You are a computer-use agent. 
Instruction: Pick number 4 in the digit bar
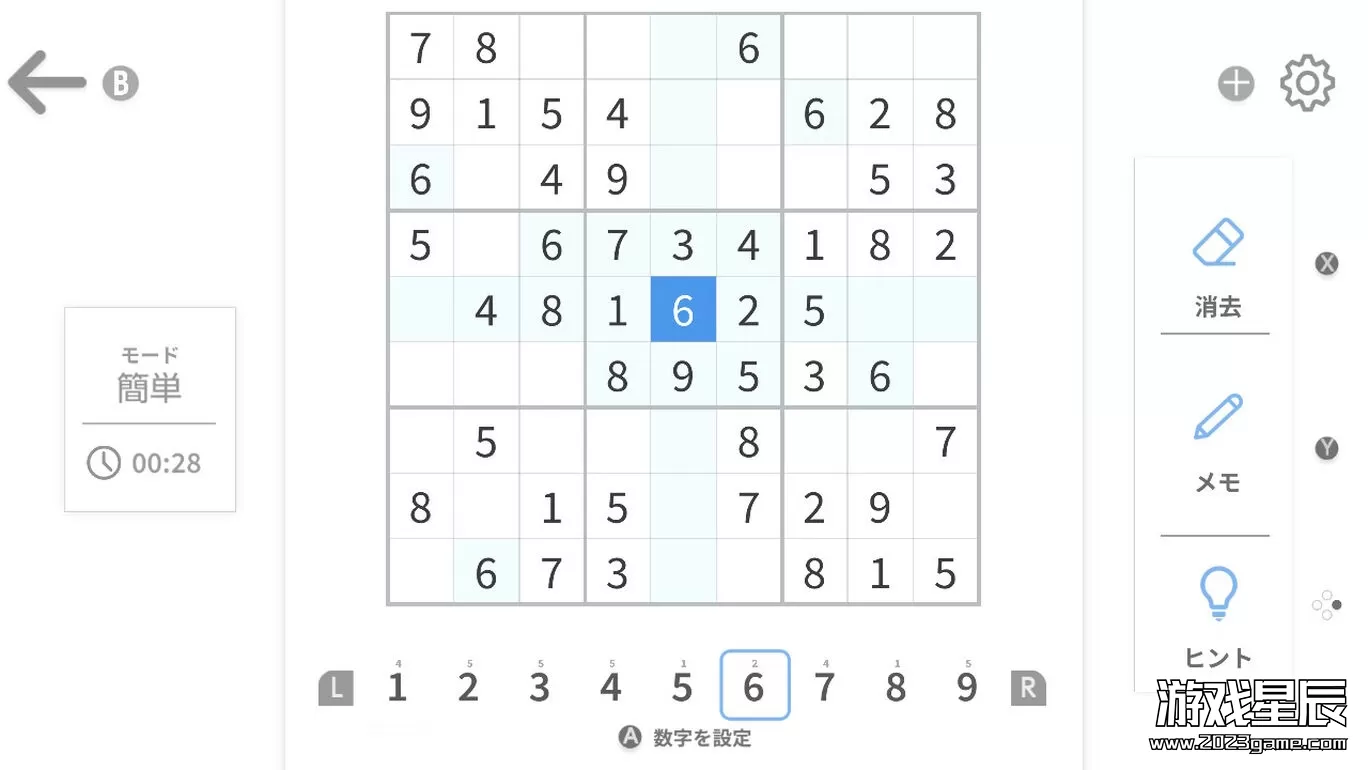pyautogui.click(x=611, y=688)
